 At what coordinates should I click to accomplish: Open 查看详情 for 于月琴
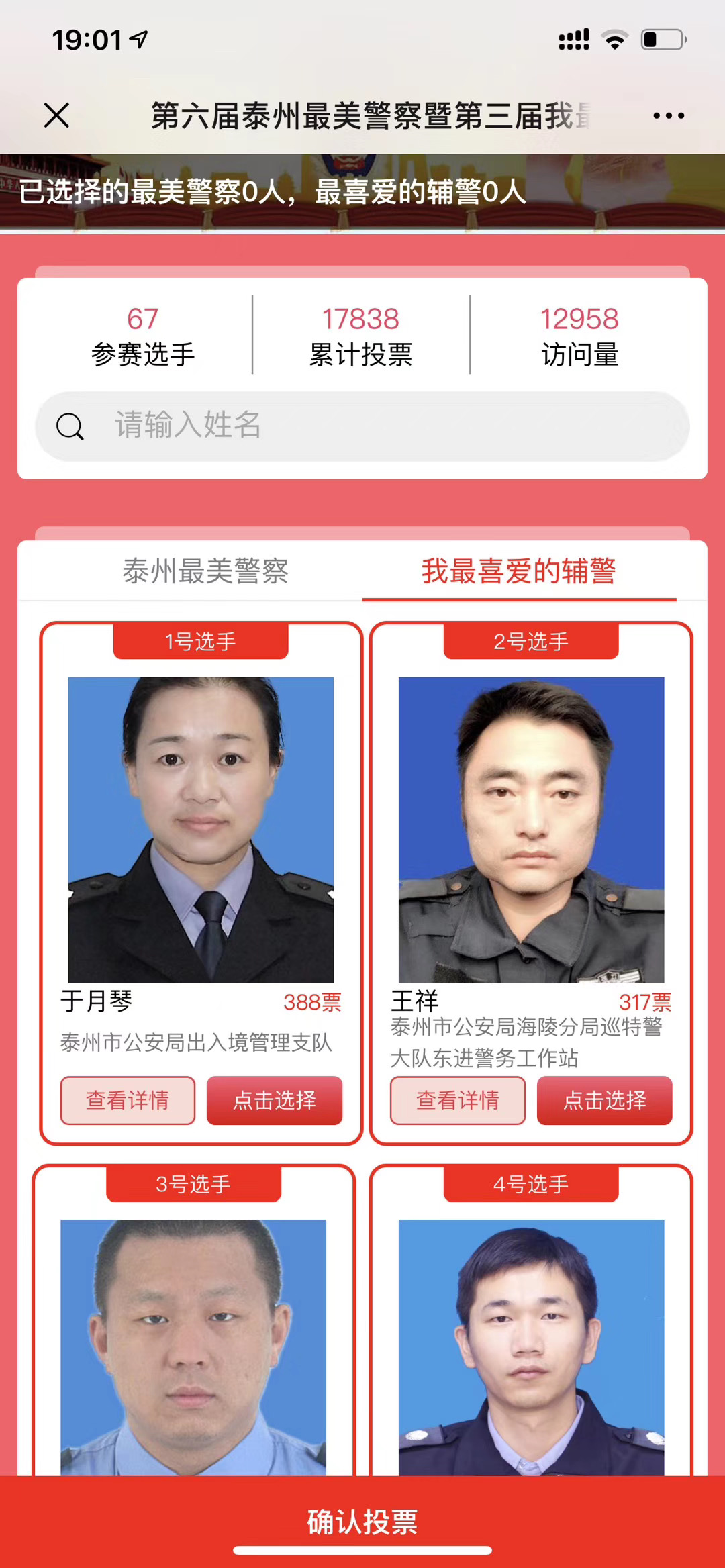(x=128, y=1100)
